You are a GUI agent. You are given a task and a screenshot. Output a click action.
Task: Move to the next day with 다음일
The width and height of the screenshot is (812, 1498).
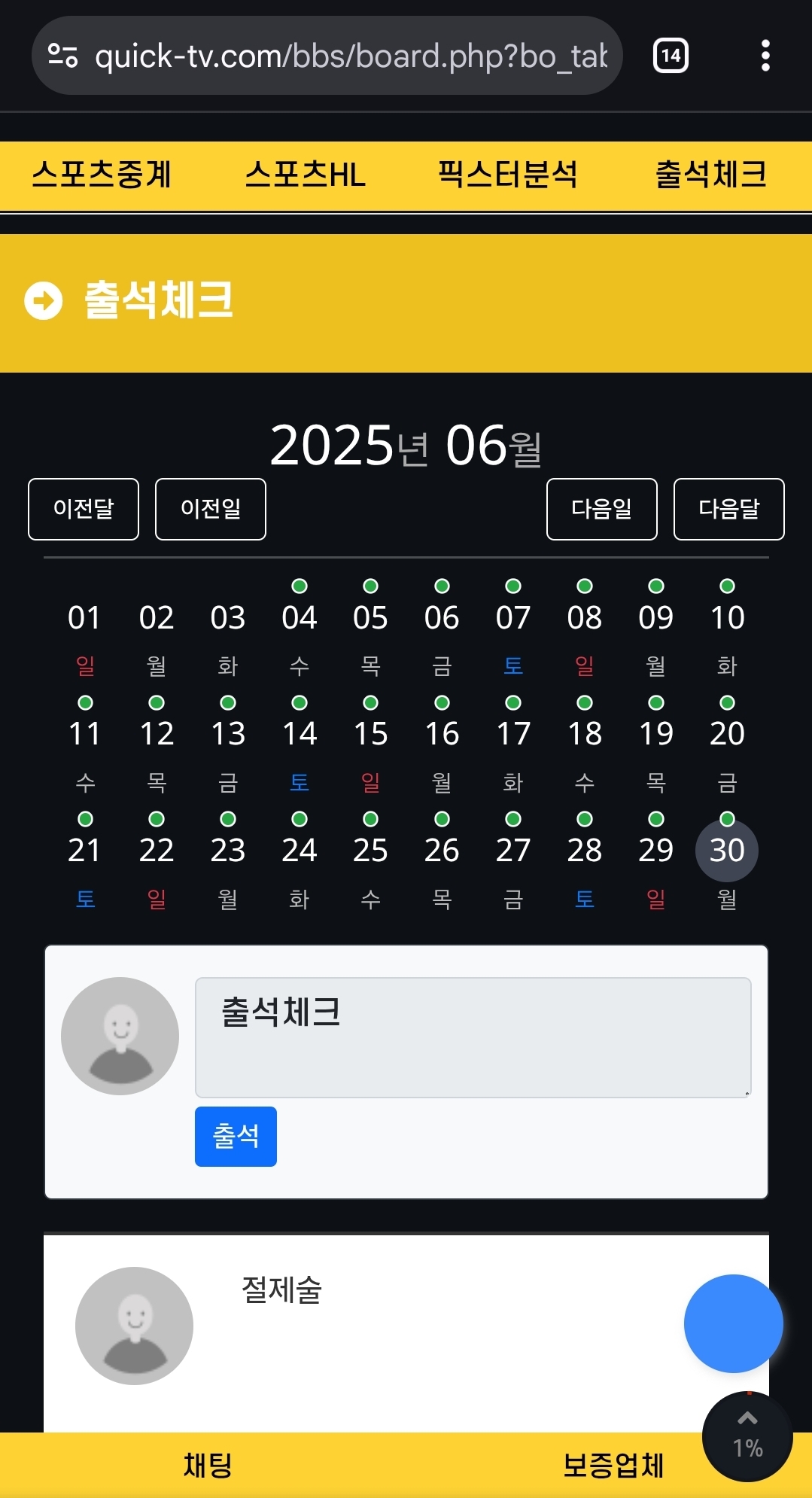coord(602,509)
